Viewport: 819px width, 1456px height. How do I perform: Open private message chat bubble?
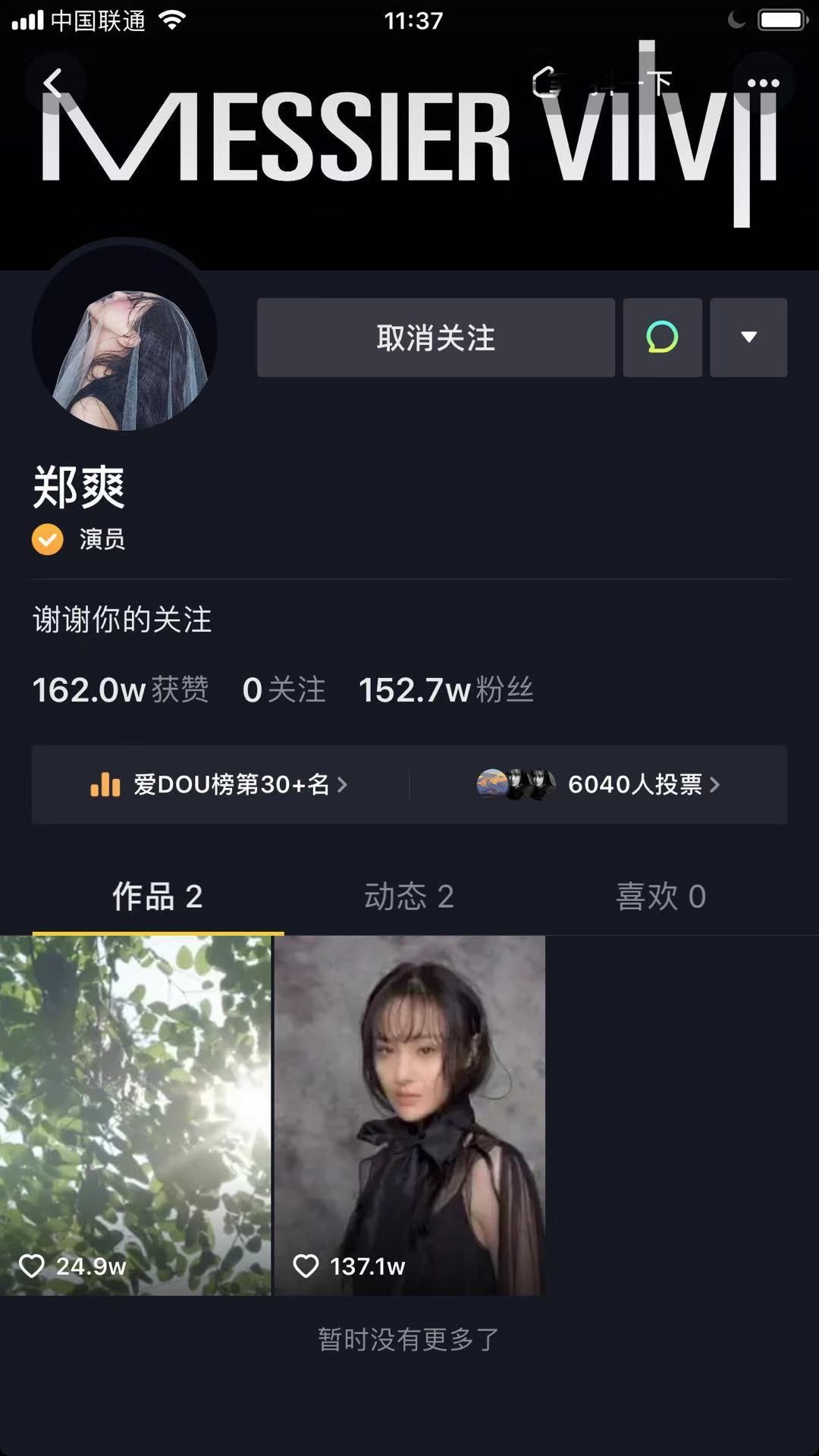click(x=662, y=337)
